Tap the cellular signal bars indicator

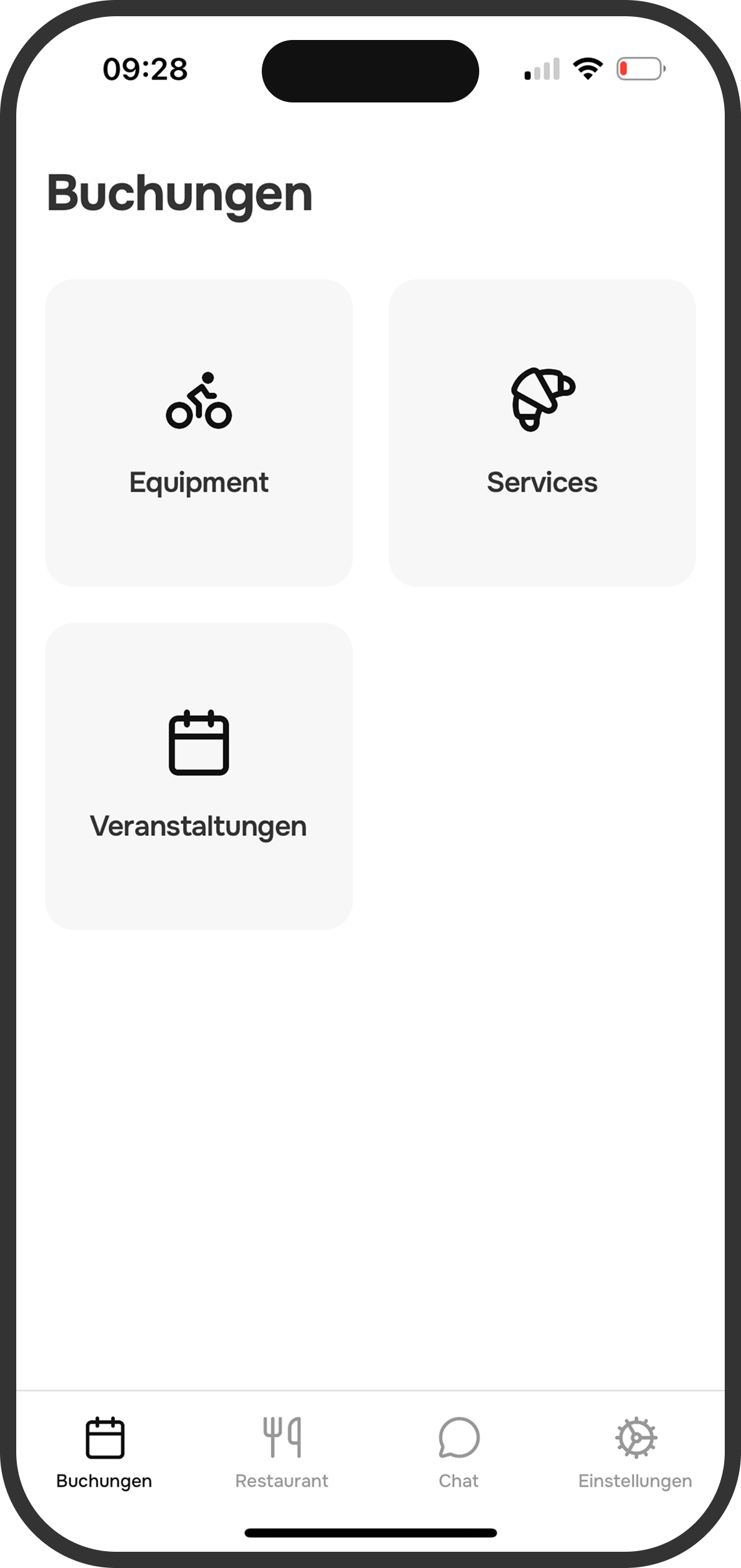[x=541, y=70]
